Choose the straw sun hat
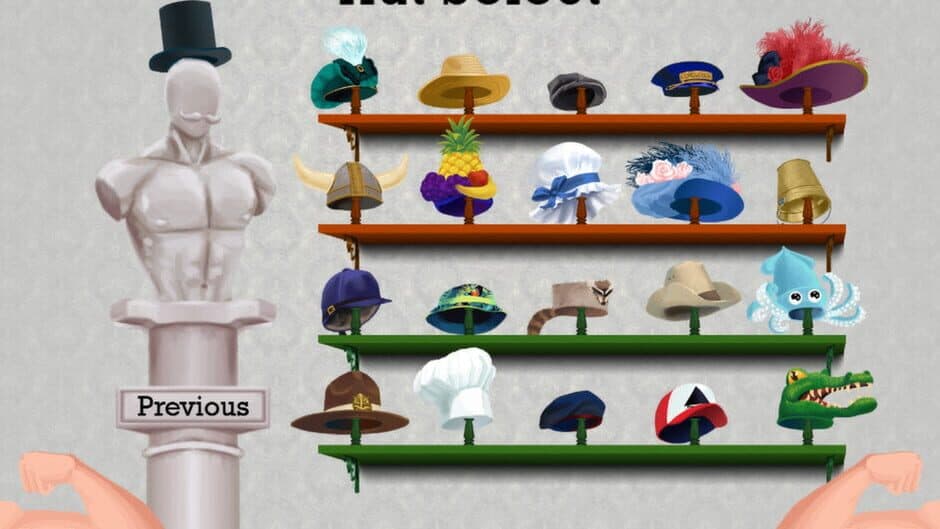The image size is (940, 529). (464, 81)
